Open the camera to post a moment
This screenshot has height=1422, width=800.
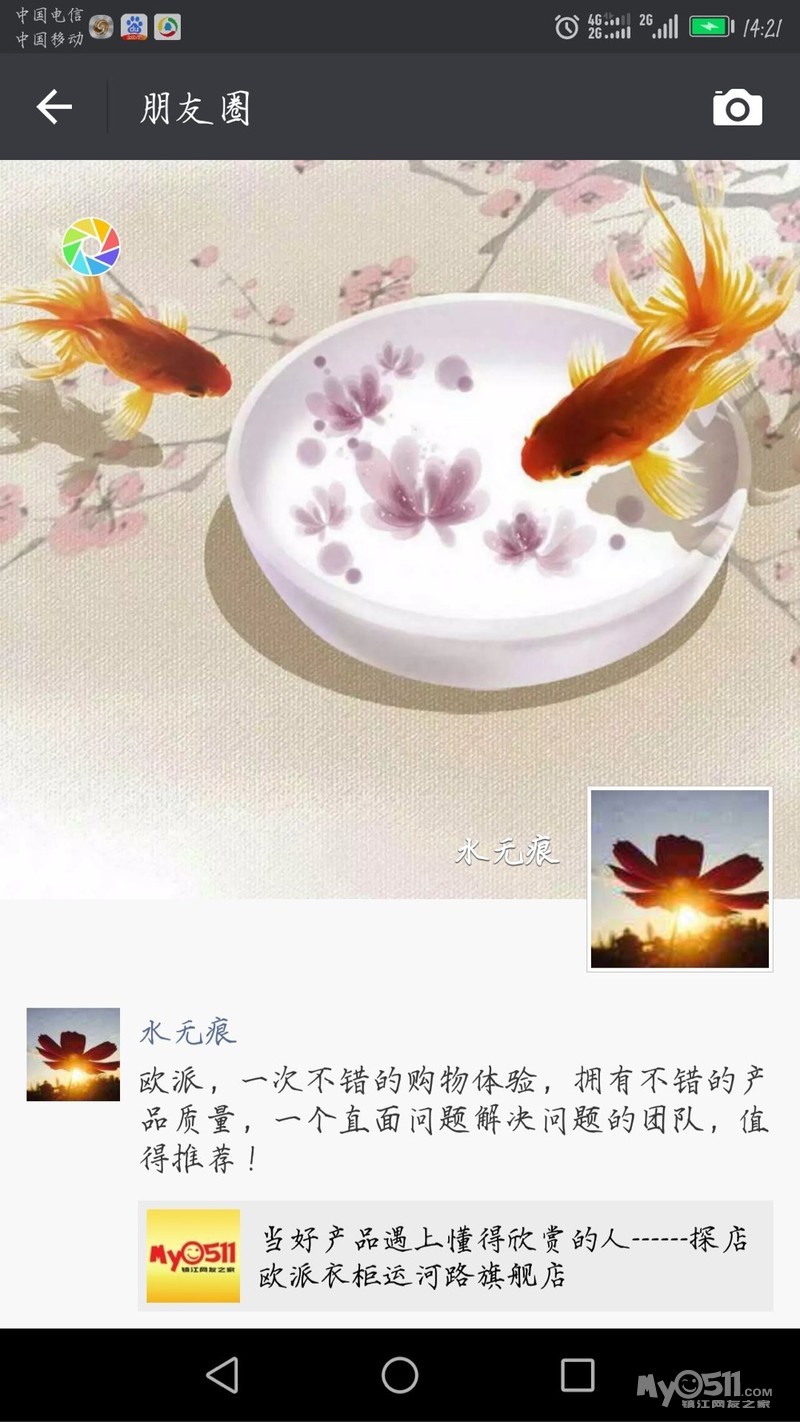click(737, 108)
